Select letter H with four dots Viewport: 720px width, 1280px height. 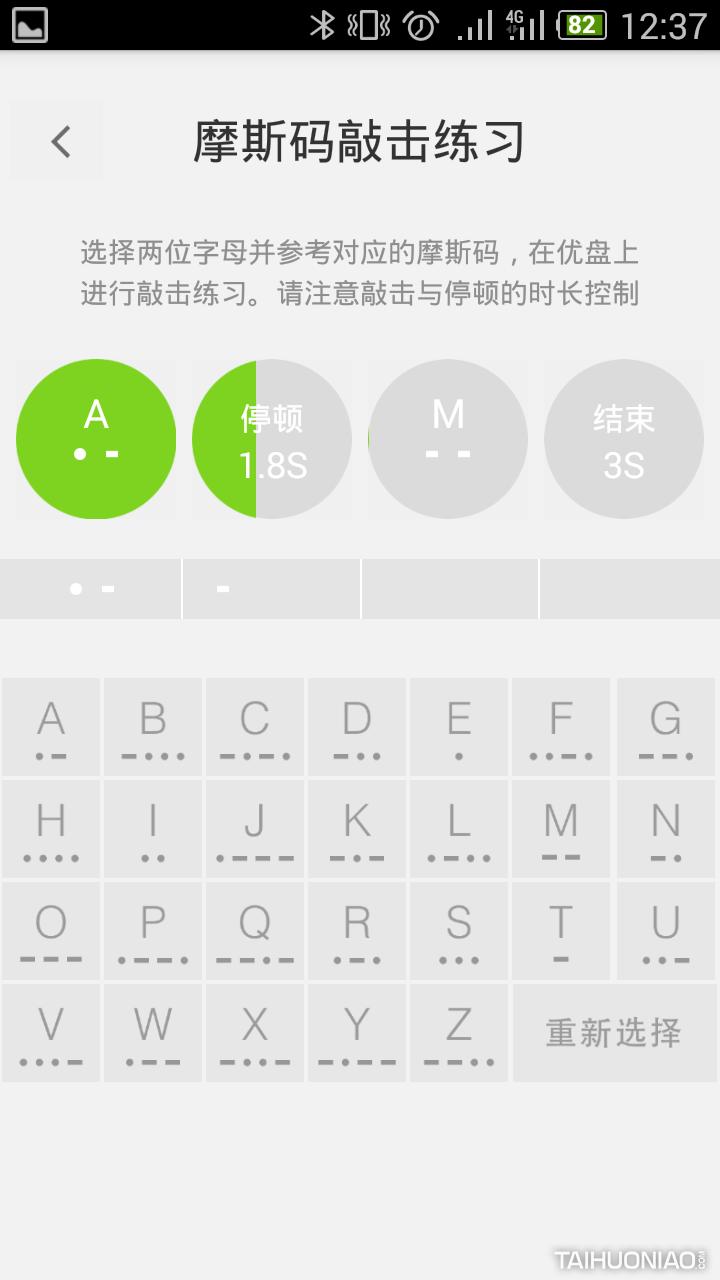click(x=50, y=829)
